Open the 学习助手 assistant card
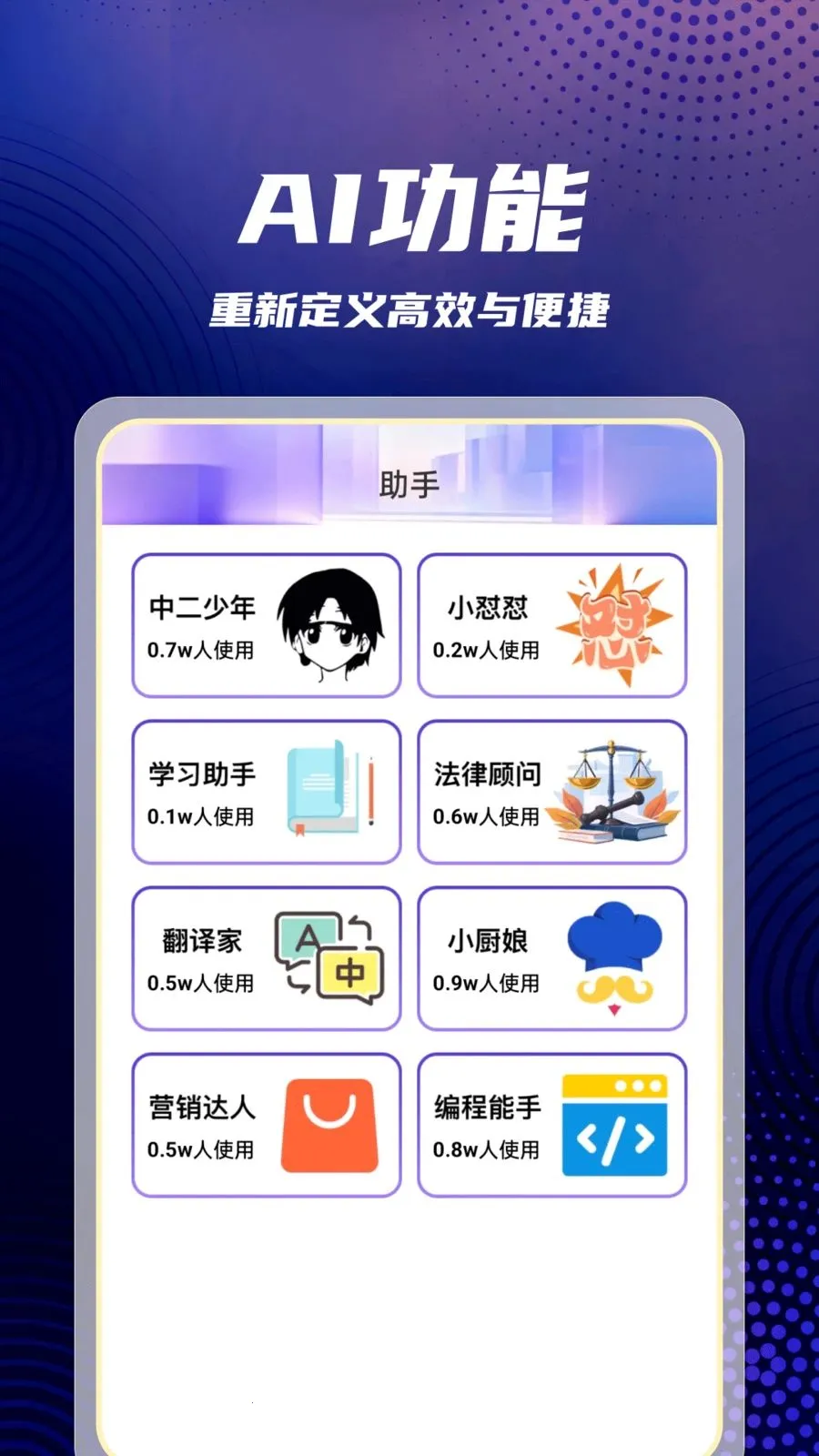Screen dimensions: 819x1456 pos(266,793)
